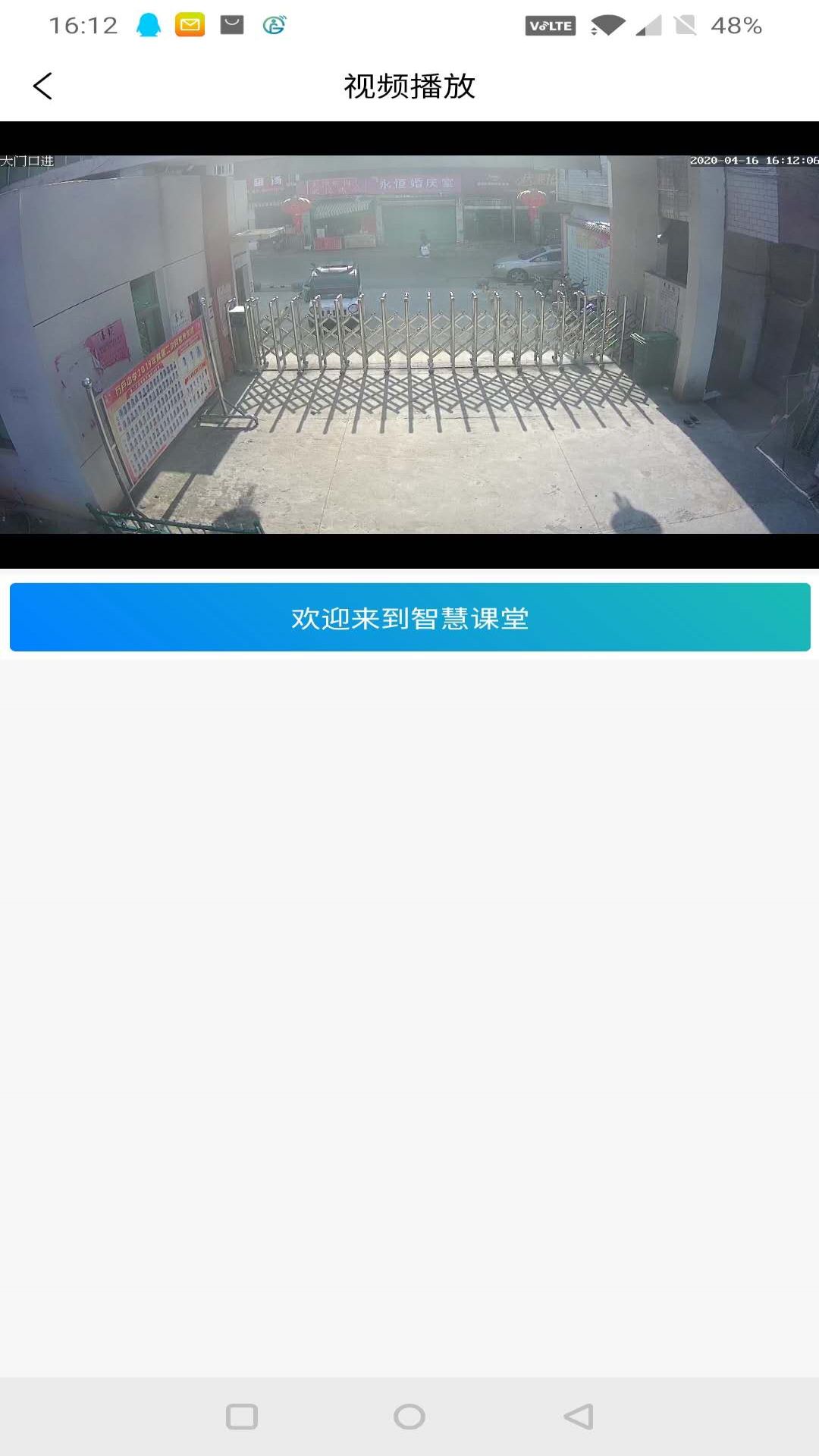Image resolution: width=819 pixels, height=1456 pixels.
Task: Go back from the 视频播放 screen
Action: pos(43,86)
